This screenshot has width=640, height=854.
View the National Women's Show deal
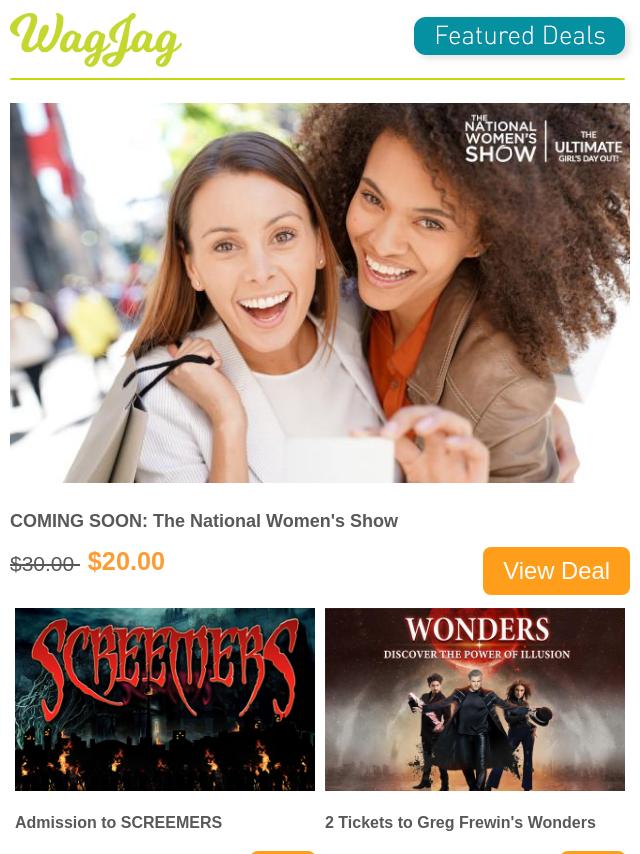[555, 571]
